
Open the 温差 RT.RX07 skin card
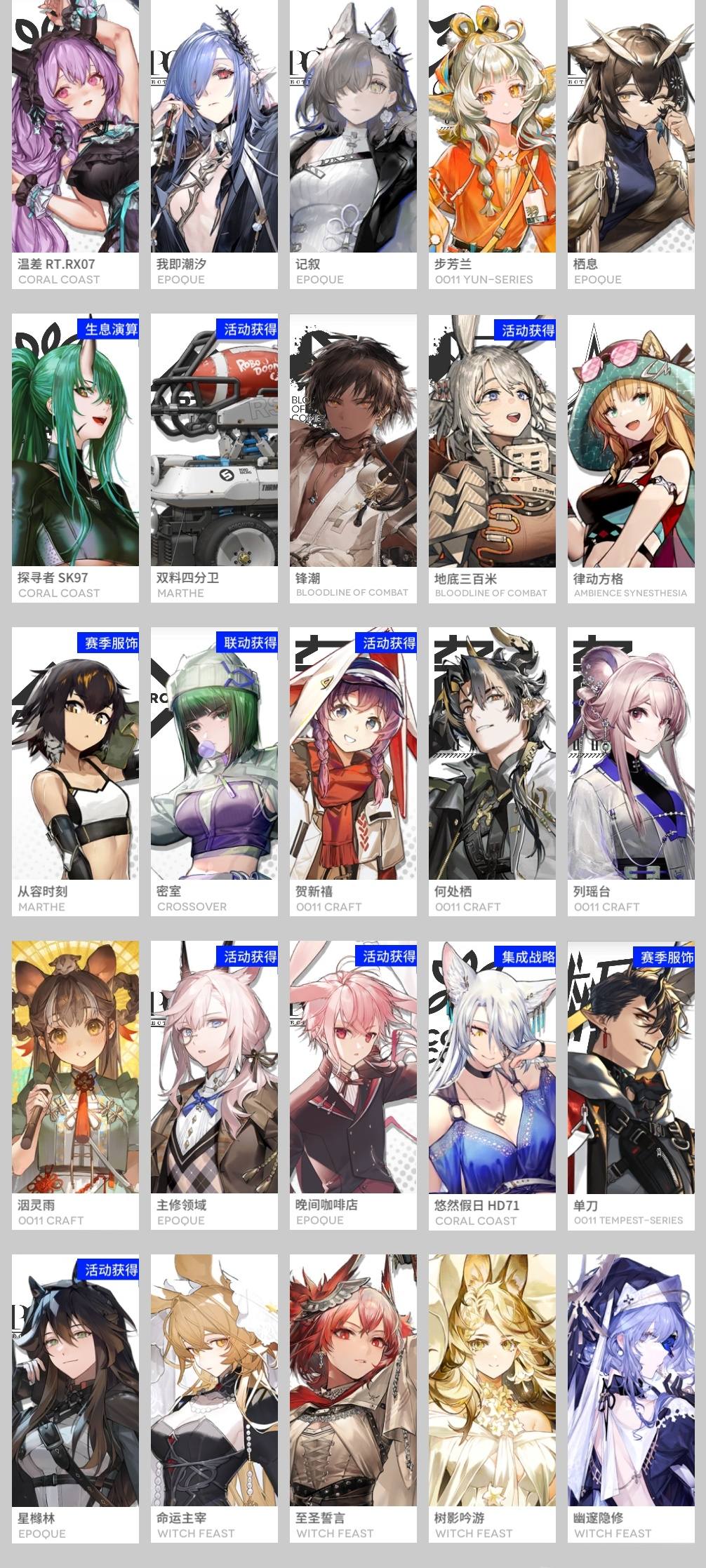(75, 145)
